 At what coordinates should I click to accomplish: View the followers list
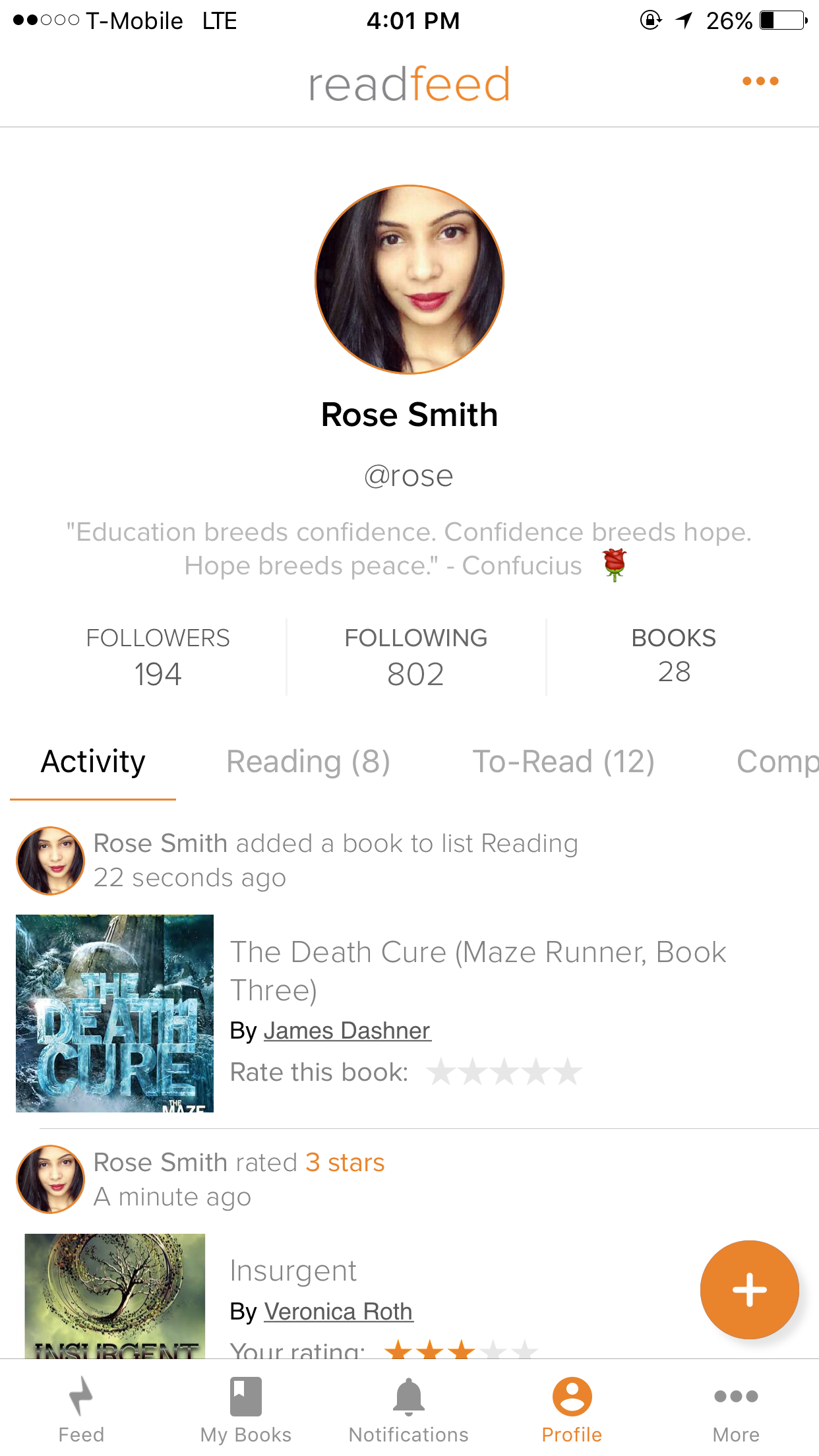coord(158,657)
